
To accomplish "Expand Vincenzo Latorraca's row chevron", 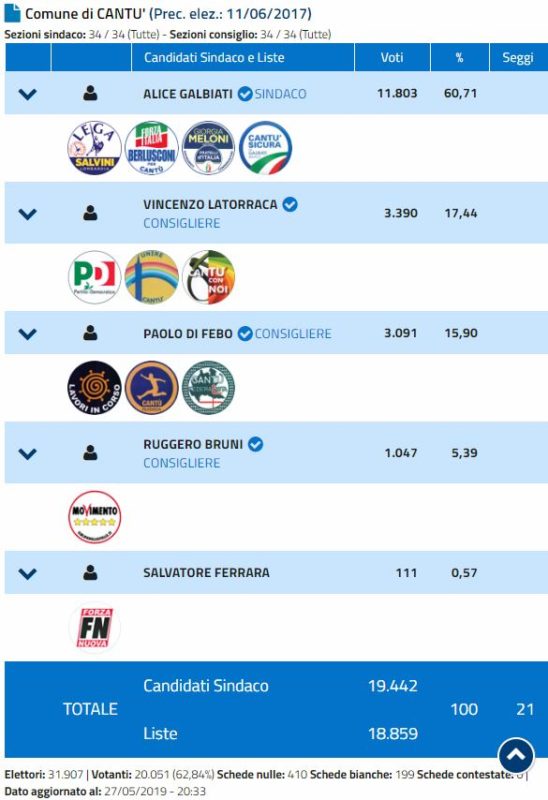I will click(28, 214).
